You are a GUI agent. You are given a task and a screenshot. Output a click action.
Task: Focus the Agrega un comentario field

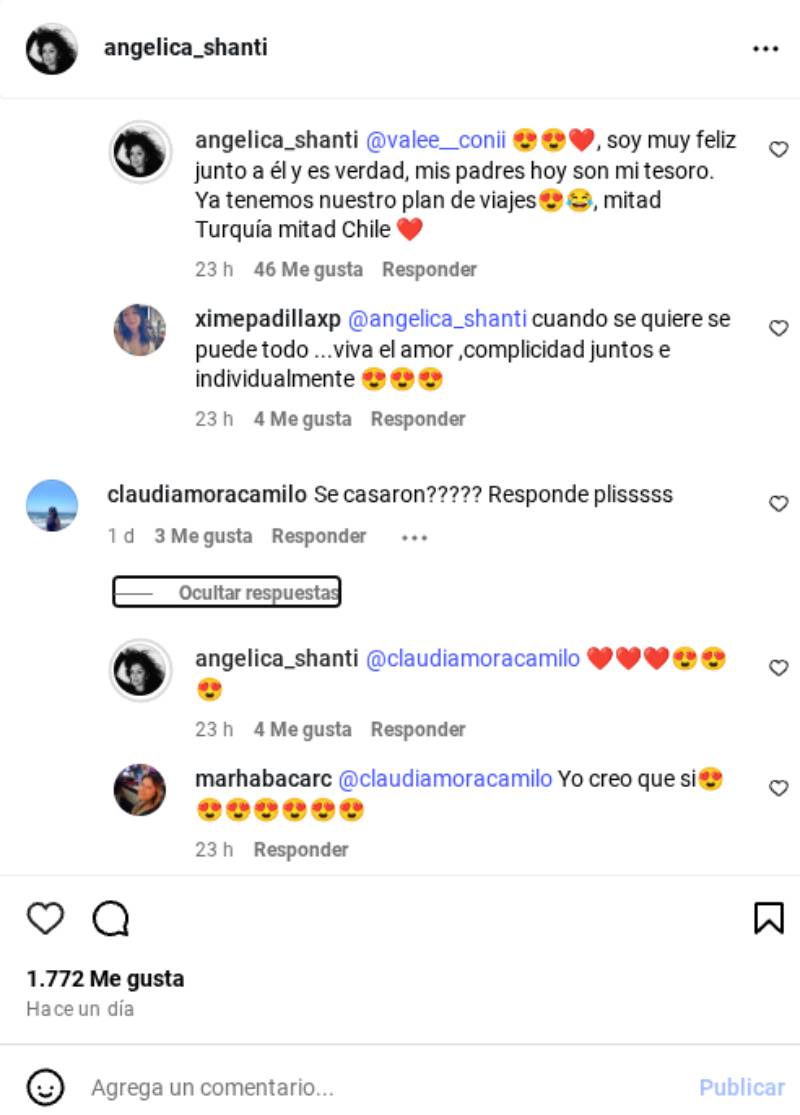click(380, 1087)
